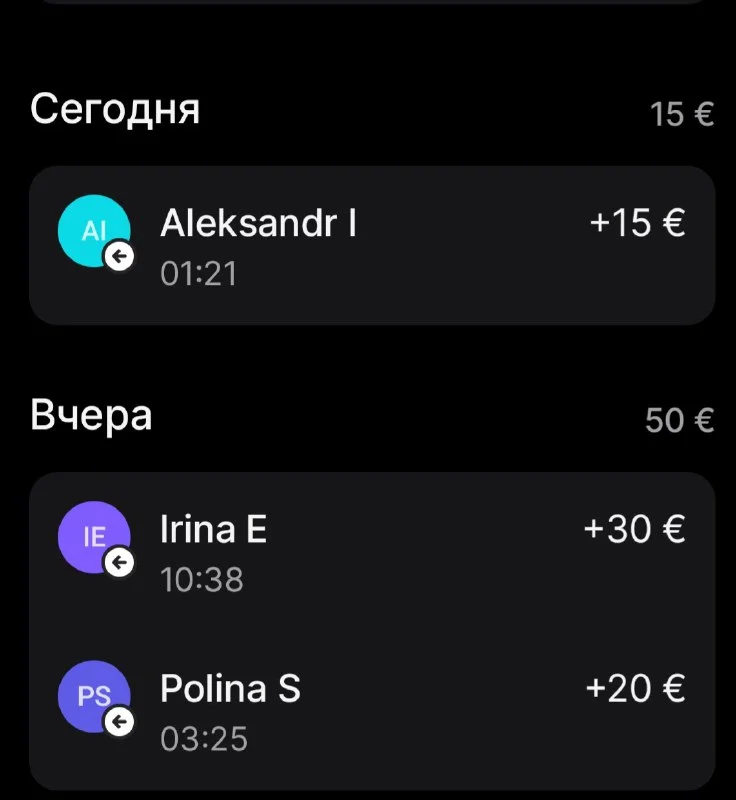
Task: Open the Aleksandr I transaction
Action: [x=370, y=244]
